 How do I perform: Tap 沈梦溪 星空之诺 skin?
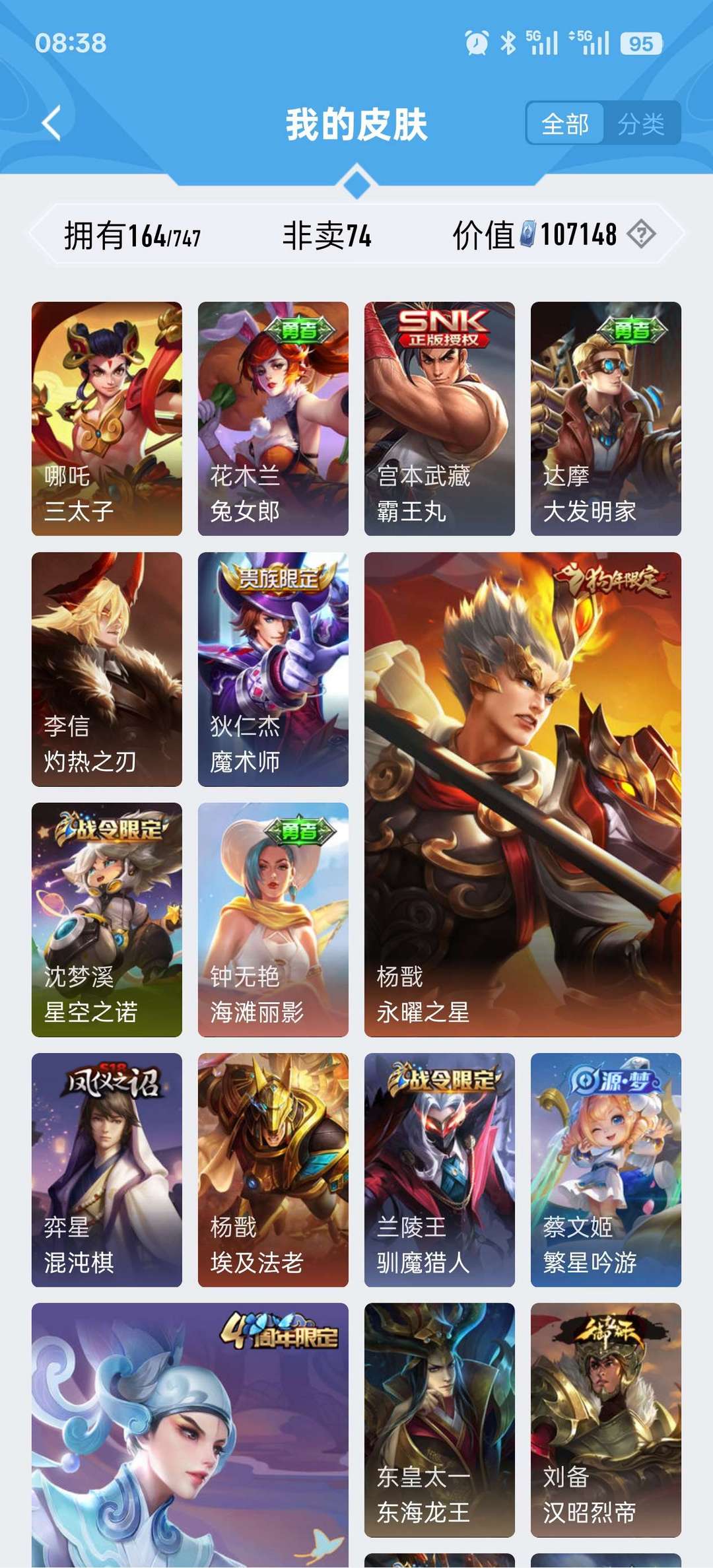(x=107, y=919)
